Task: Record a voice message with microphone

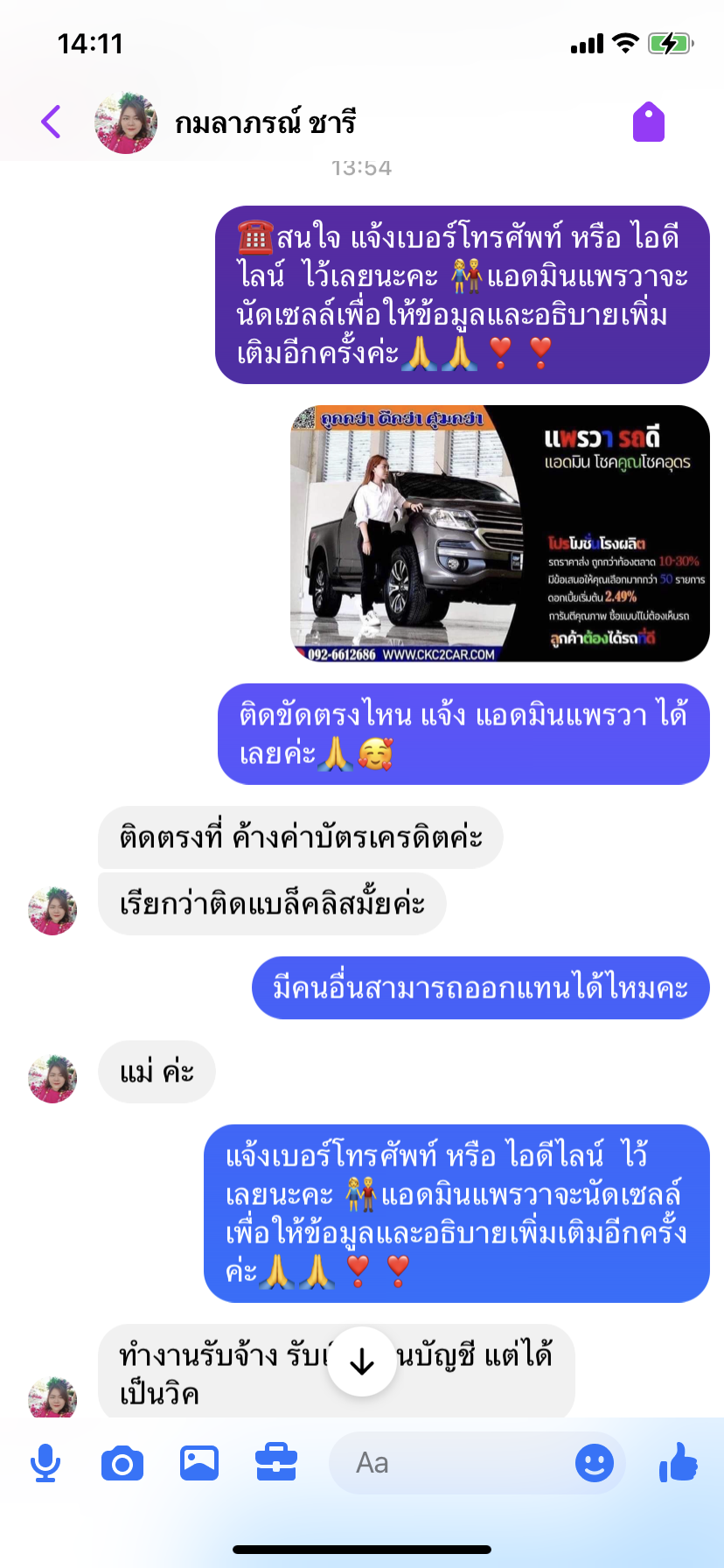Action: 45,1463
